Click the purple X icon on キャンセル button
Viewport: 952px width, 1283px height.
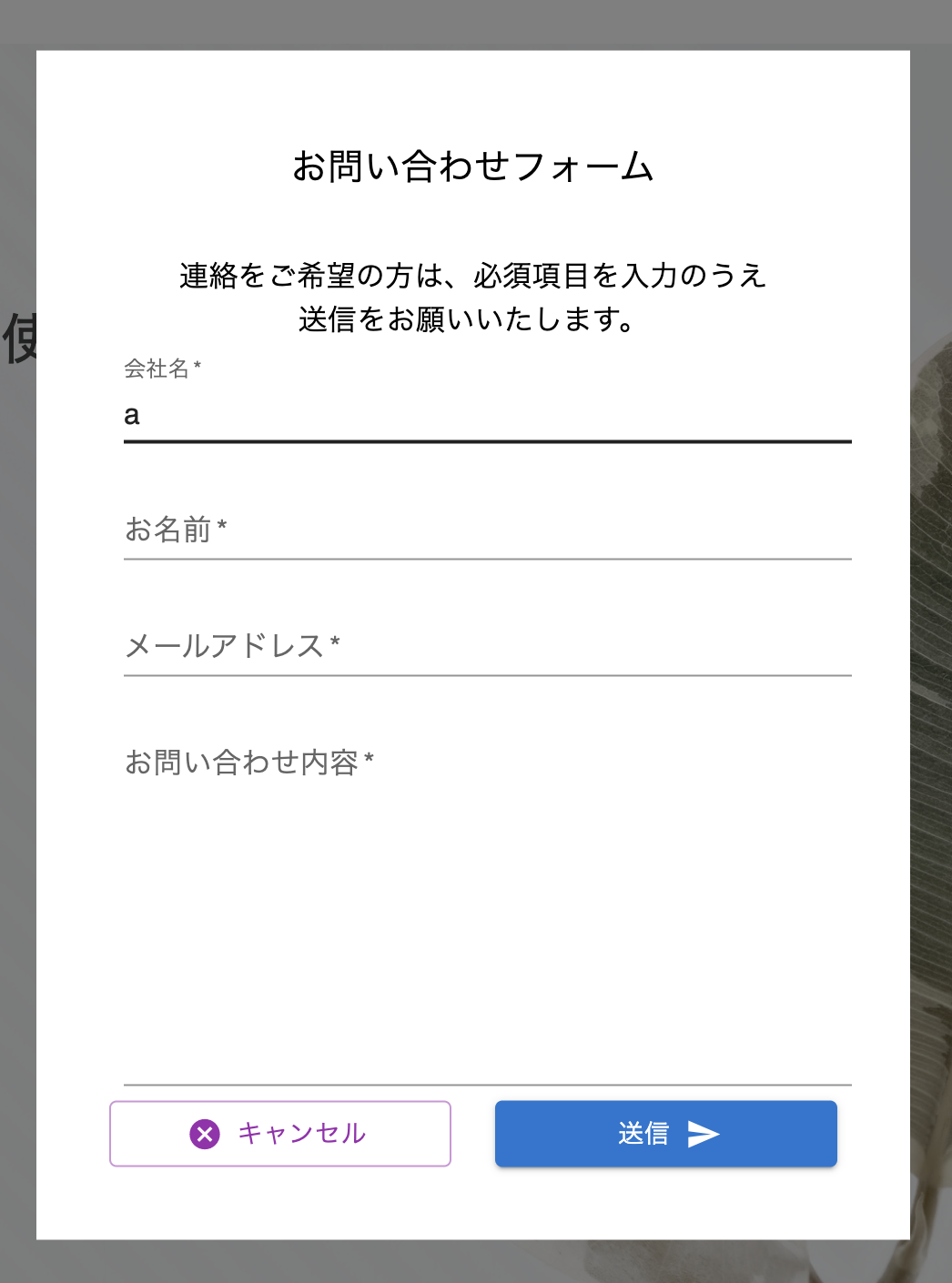point(204,1134)
